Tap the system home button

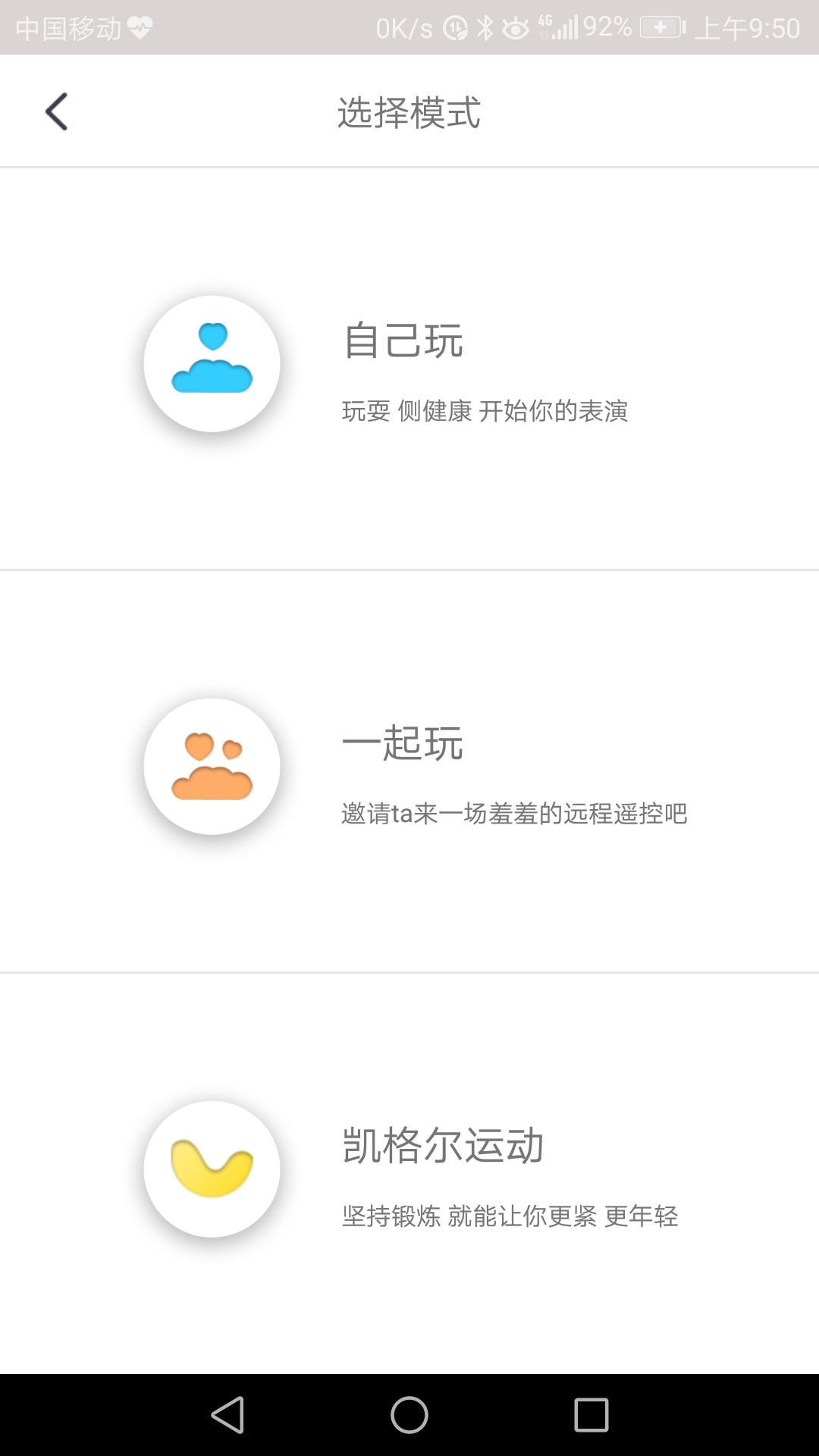point(409,1415)
